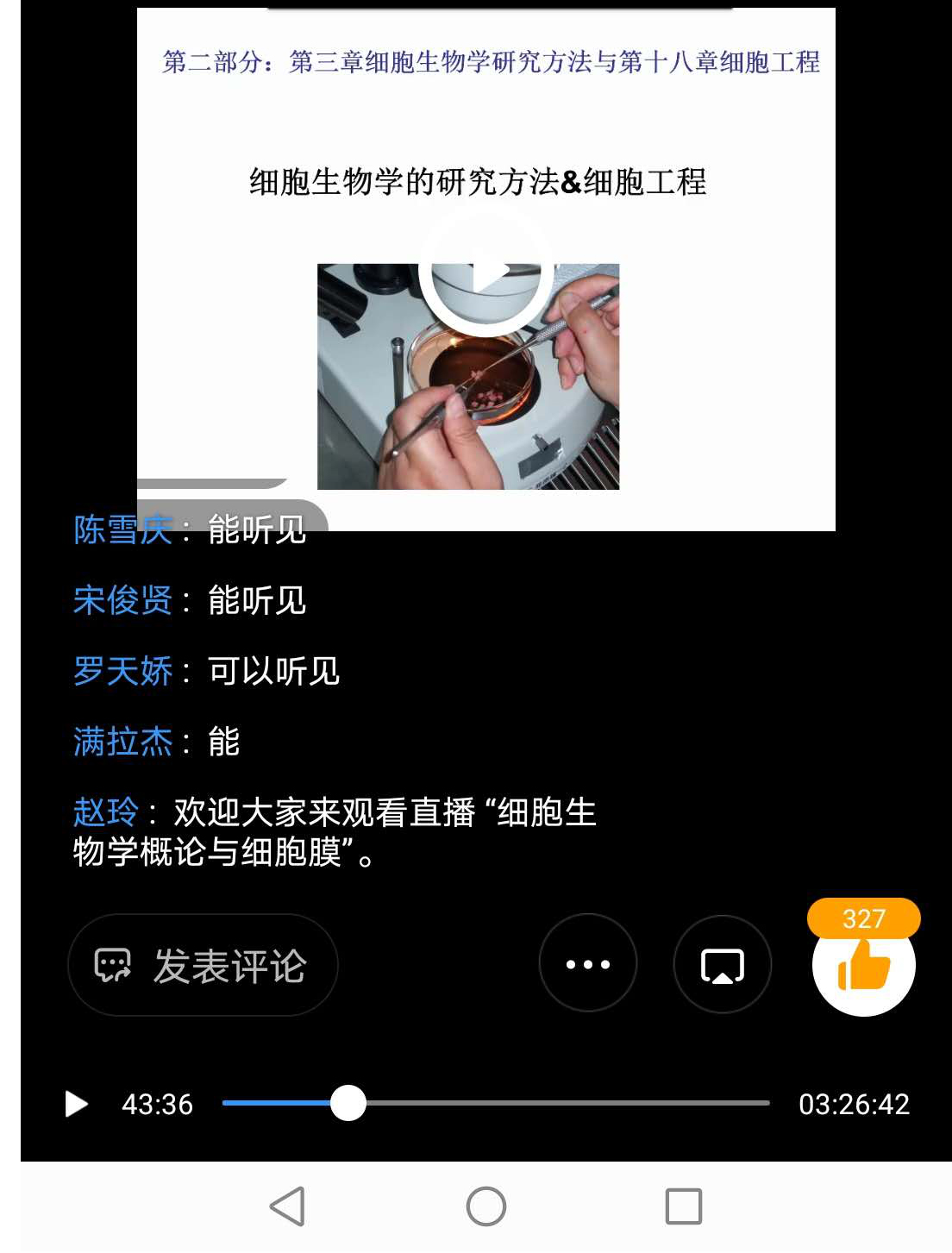The height and width of the screenshot is (1253, 952).
Task: Go back with the system back button
Action: click(x=288, y=1206)
